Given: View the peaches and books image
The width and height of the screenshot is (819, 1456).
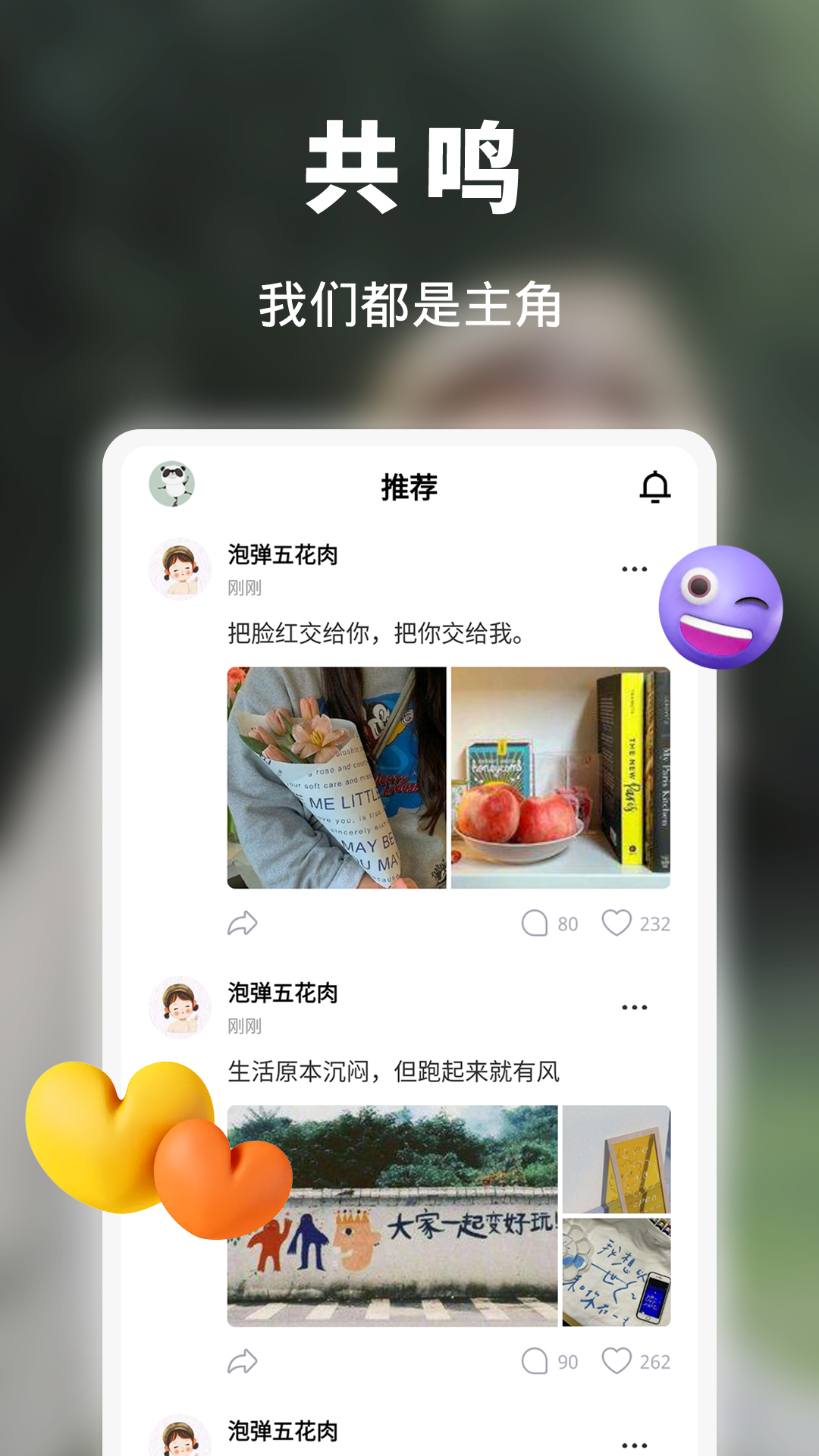Looking at the screenshot, I should point(563,779).
